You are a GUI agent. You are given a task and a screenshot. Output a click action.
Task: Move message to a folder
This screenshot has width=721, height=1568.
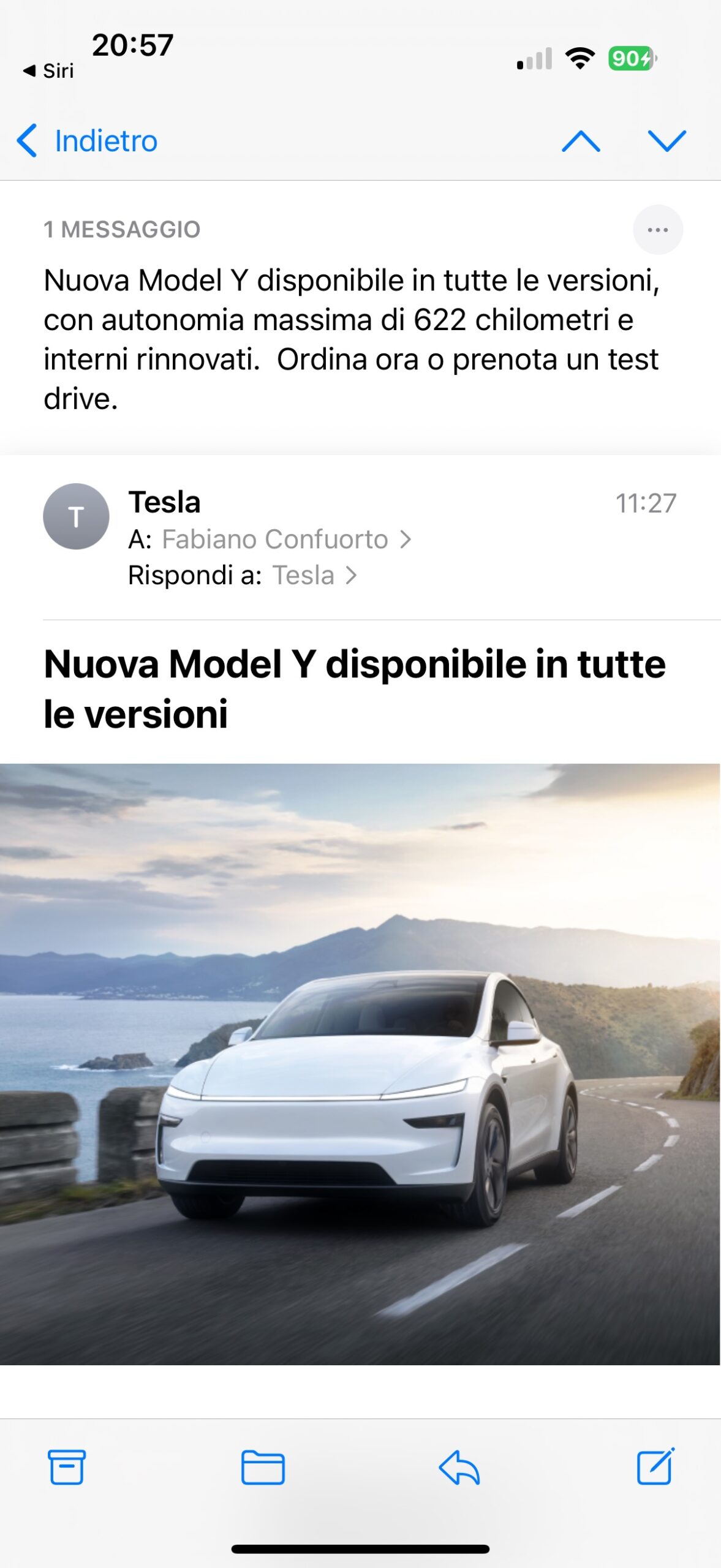pos(263,1467)
